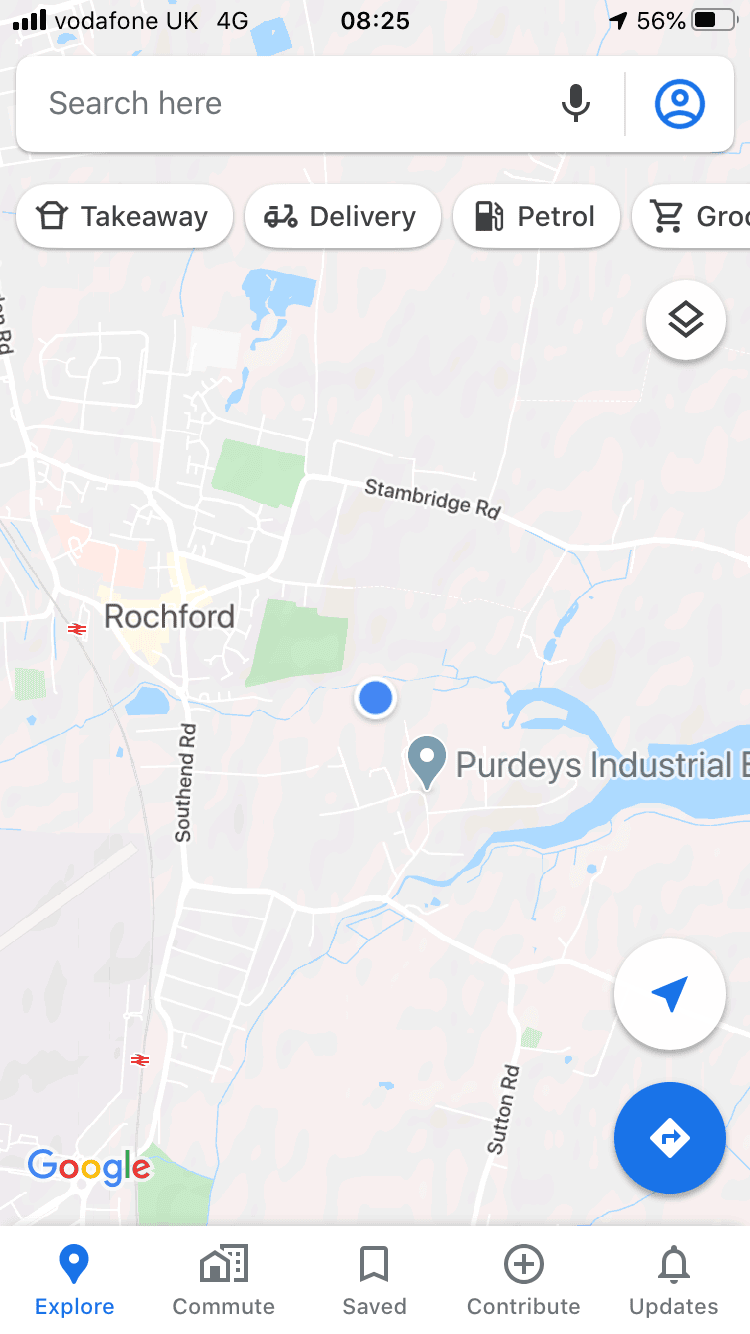Switch to the Updates tab
Viewport: 750px width, 1334px height.
[674, 1281]
